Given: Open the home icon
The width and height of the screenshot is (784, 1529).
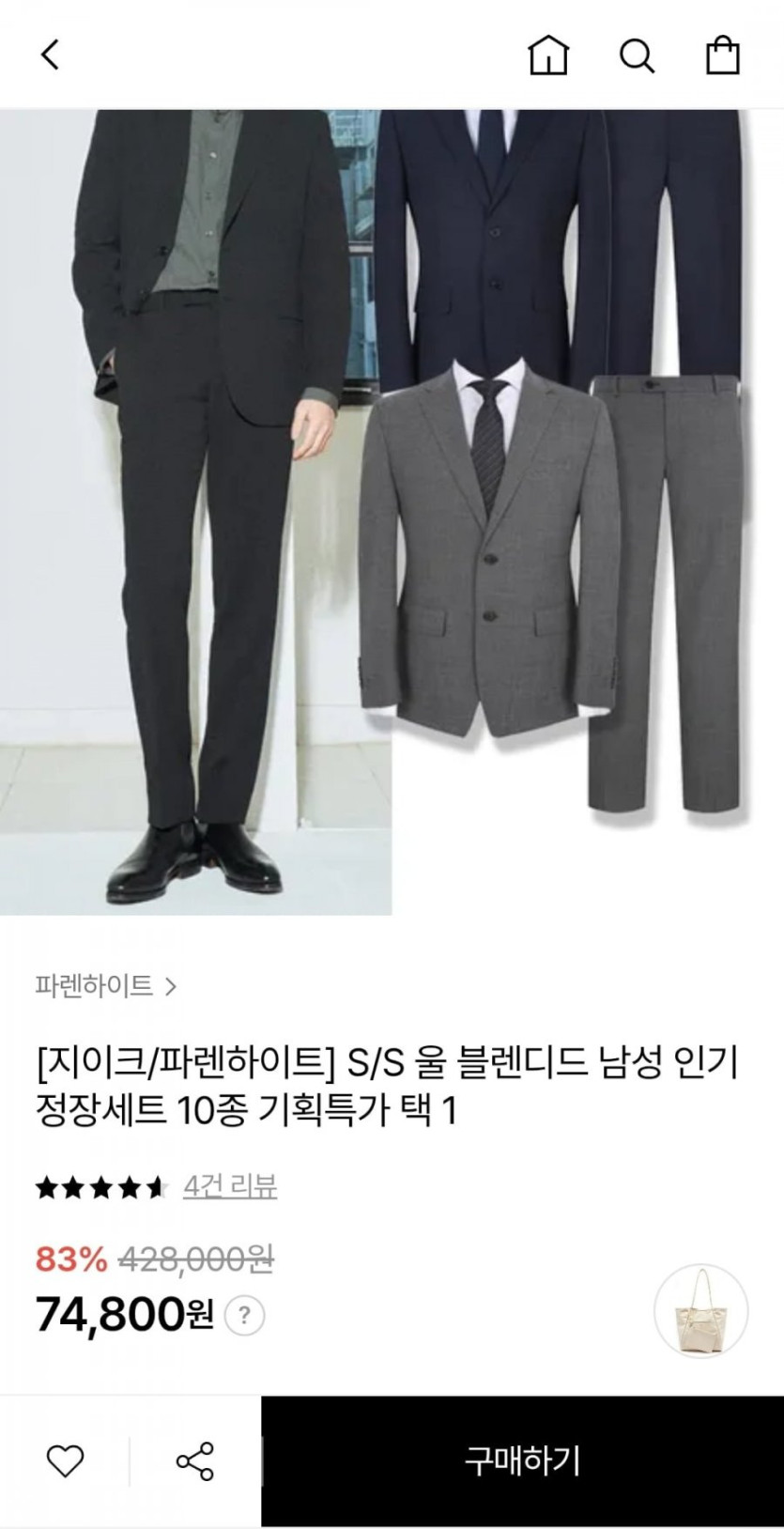Looking at the screenshot, I should (548, 54).
